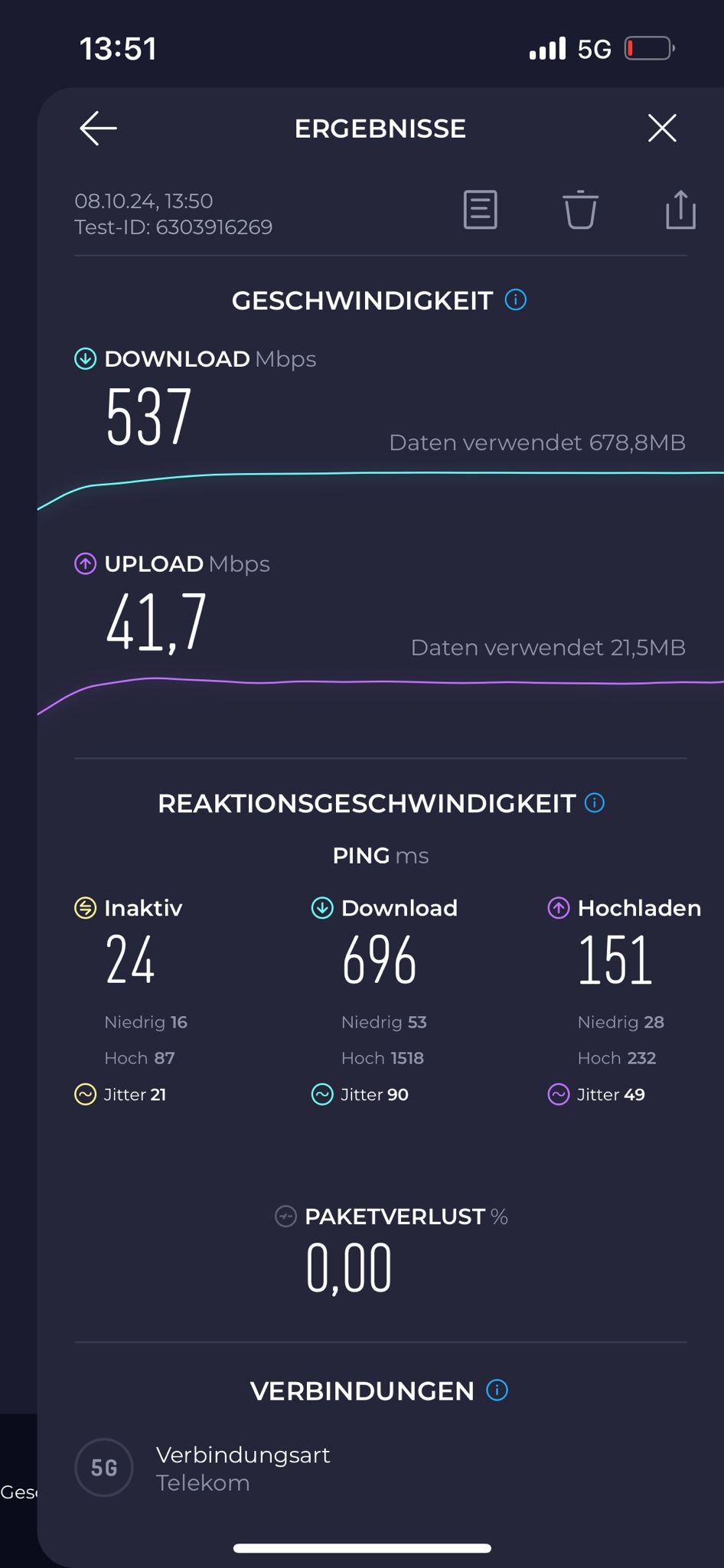The height and width of the screenshot is (1568, 724).
Task: Open info icon next to Geschwindigkeit
Action: click(x=516, y=300)
